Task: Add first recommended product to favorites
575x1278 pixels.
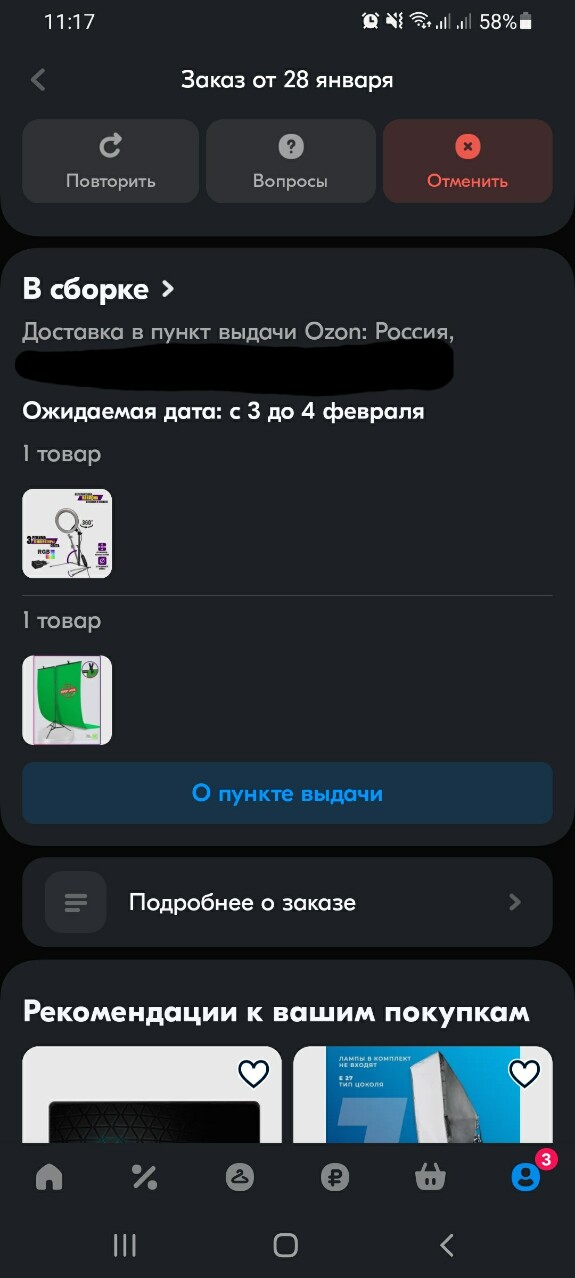Action: click(254, 1074)
